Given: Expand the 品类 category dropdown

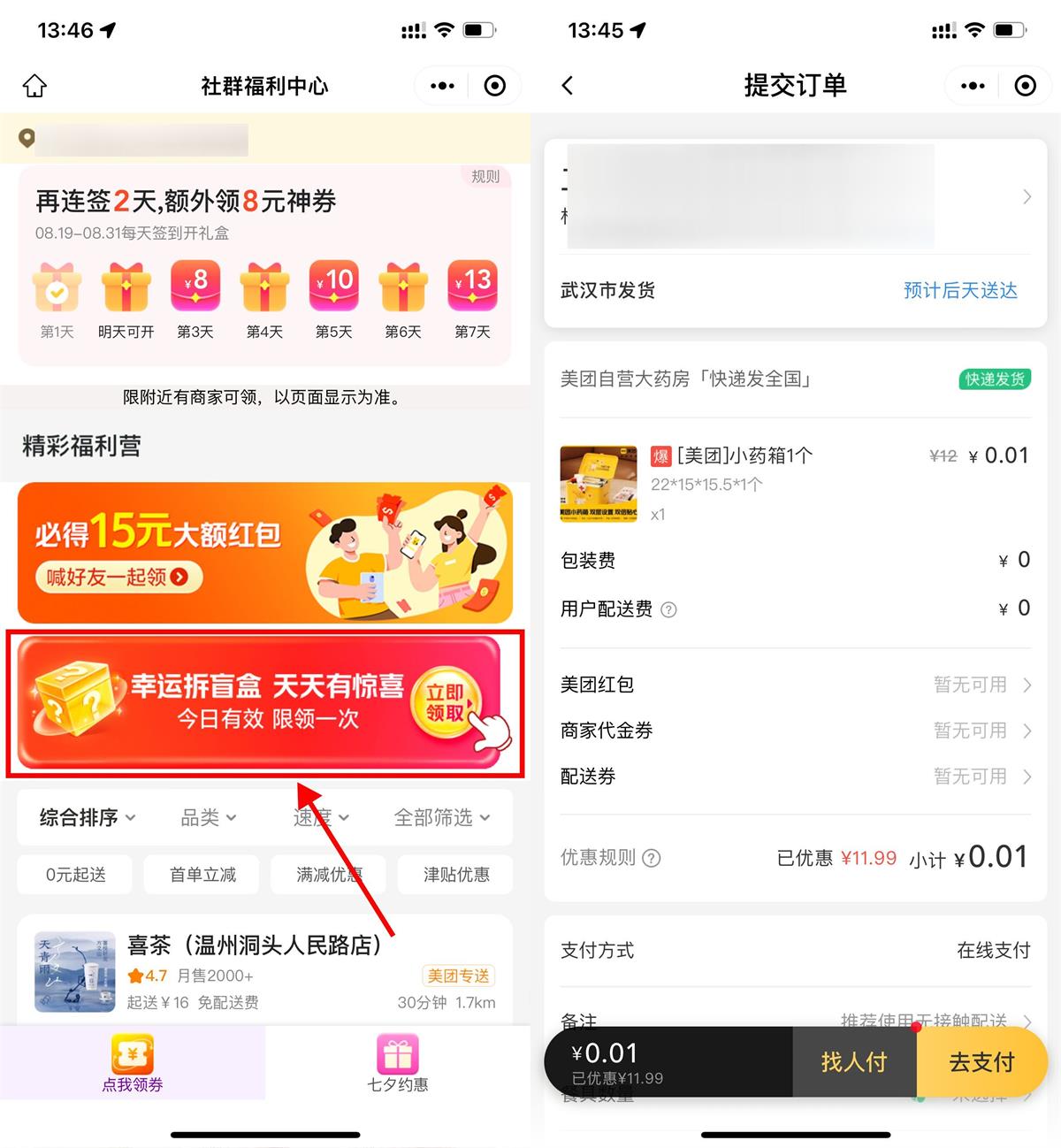Looking at the screenshot, I should click(x=208, y=817).
